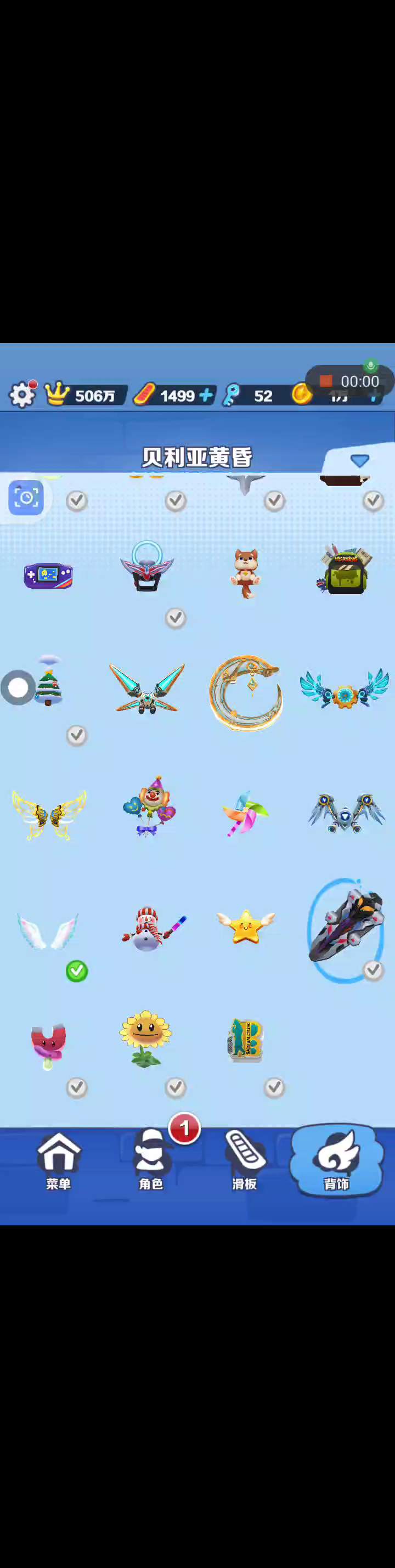The height and width of the screenshot is (1568, 395).
Task: Open the camera screenshot button
Action: coord(26,498)
